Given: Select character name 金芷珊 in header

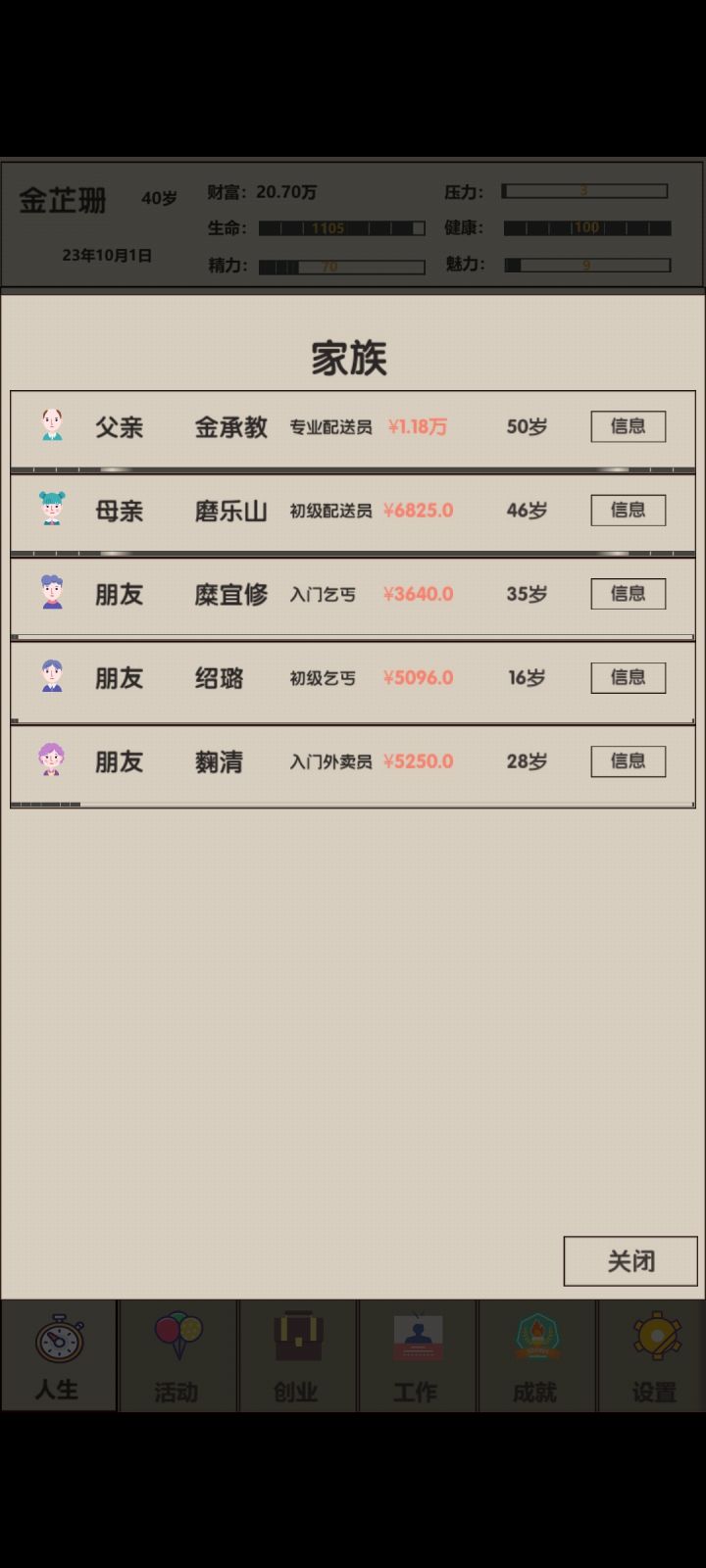Looking at the screenshot, I should pos(64,198).
